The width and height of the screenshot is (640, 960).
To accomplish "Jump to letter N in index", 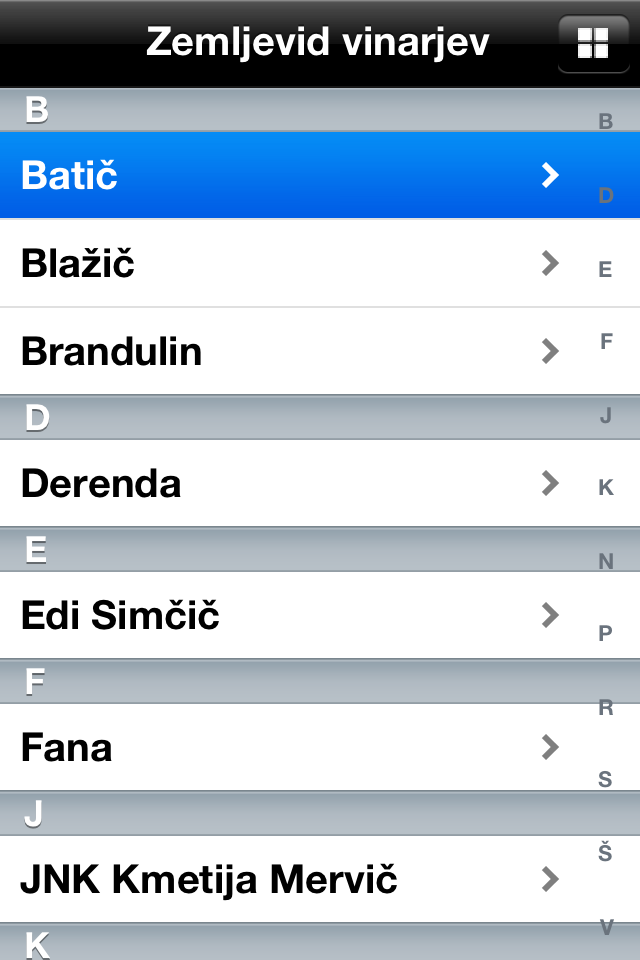I will 605,562.
